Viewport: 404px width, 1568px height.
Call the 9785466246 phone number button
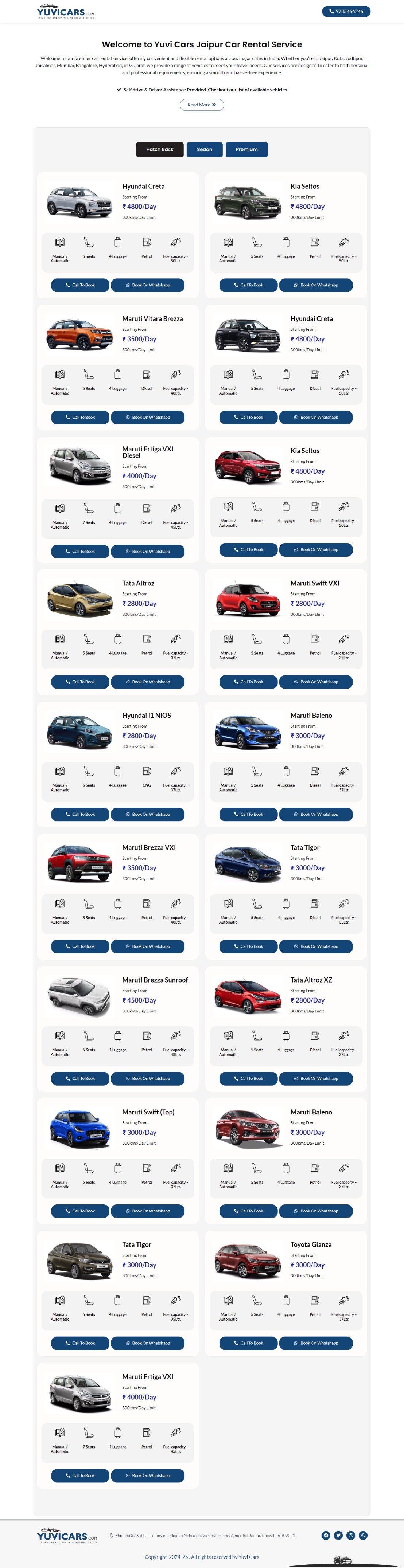point(346,11)
